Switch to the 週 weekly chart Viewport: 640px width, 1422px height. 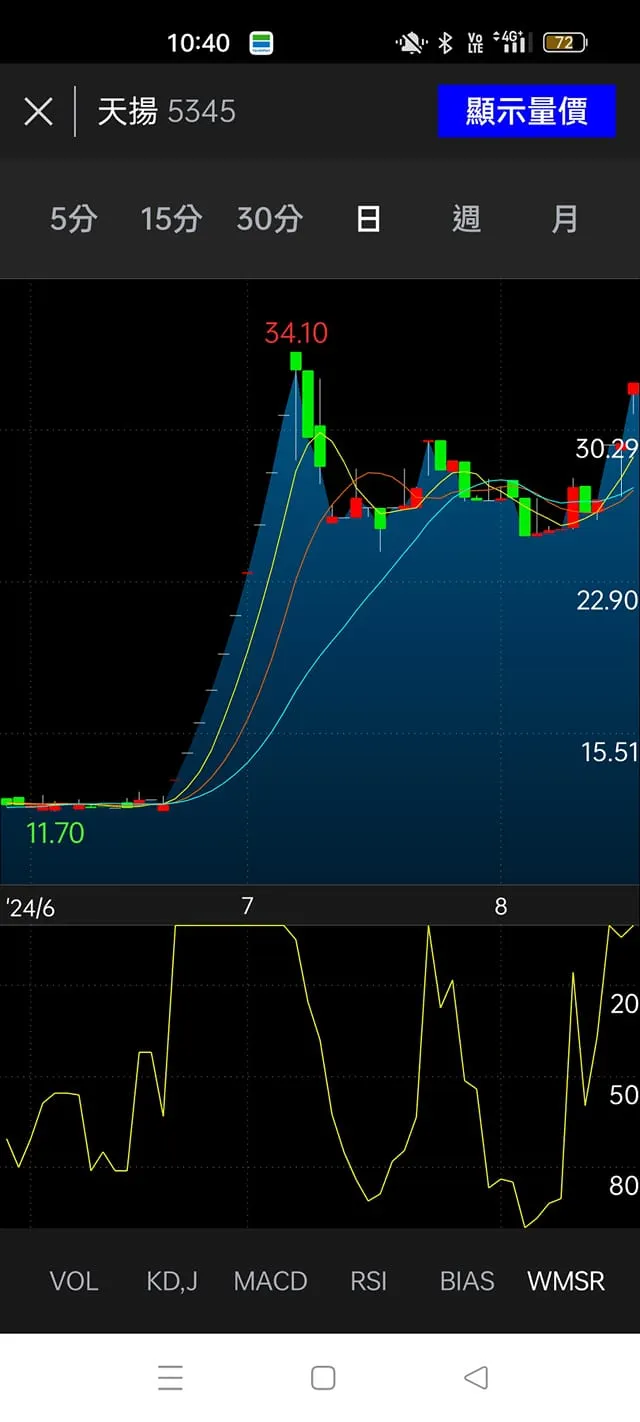[466, 219]
